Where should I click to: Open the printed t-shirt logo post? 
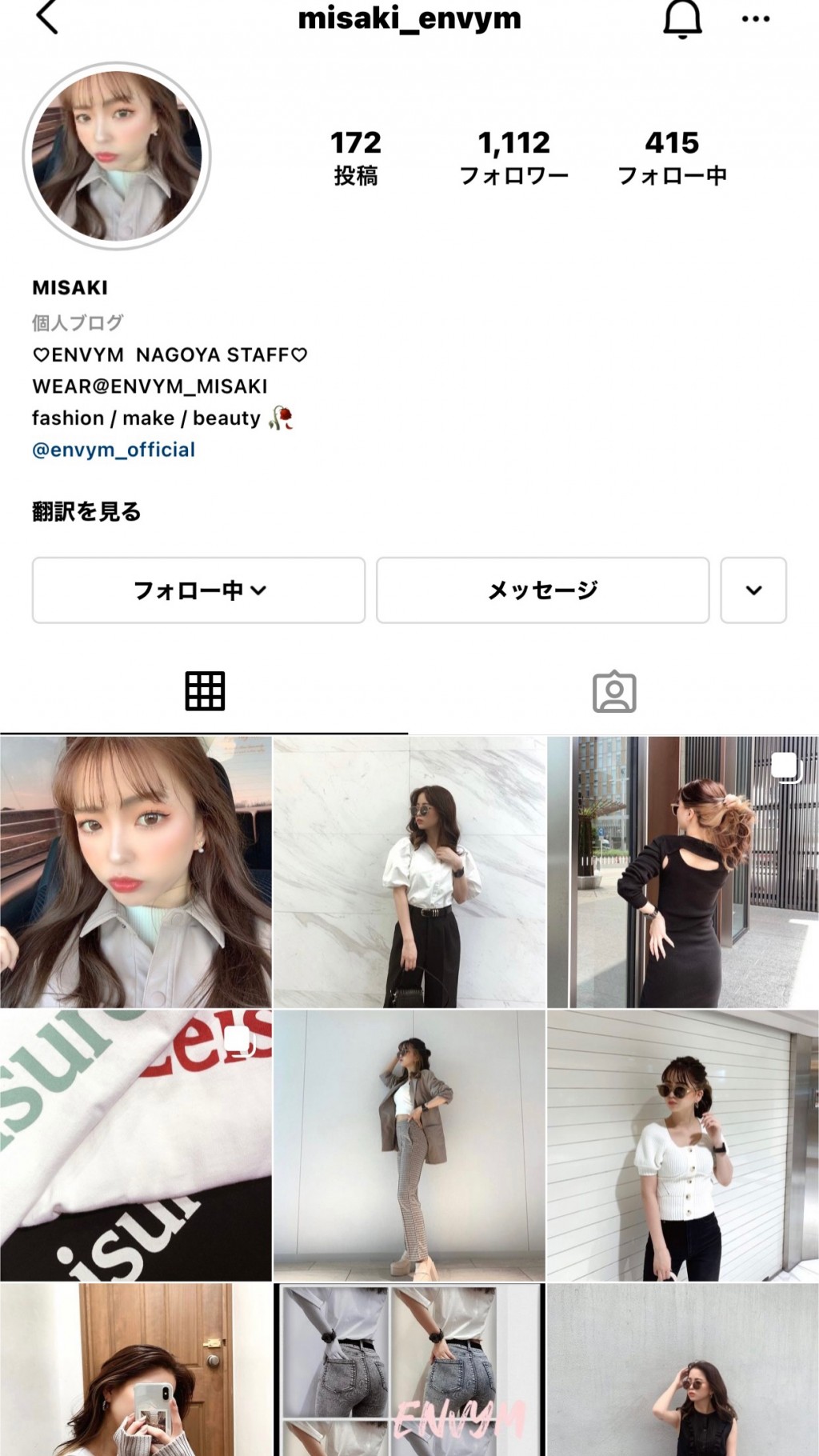point(136,1146)
